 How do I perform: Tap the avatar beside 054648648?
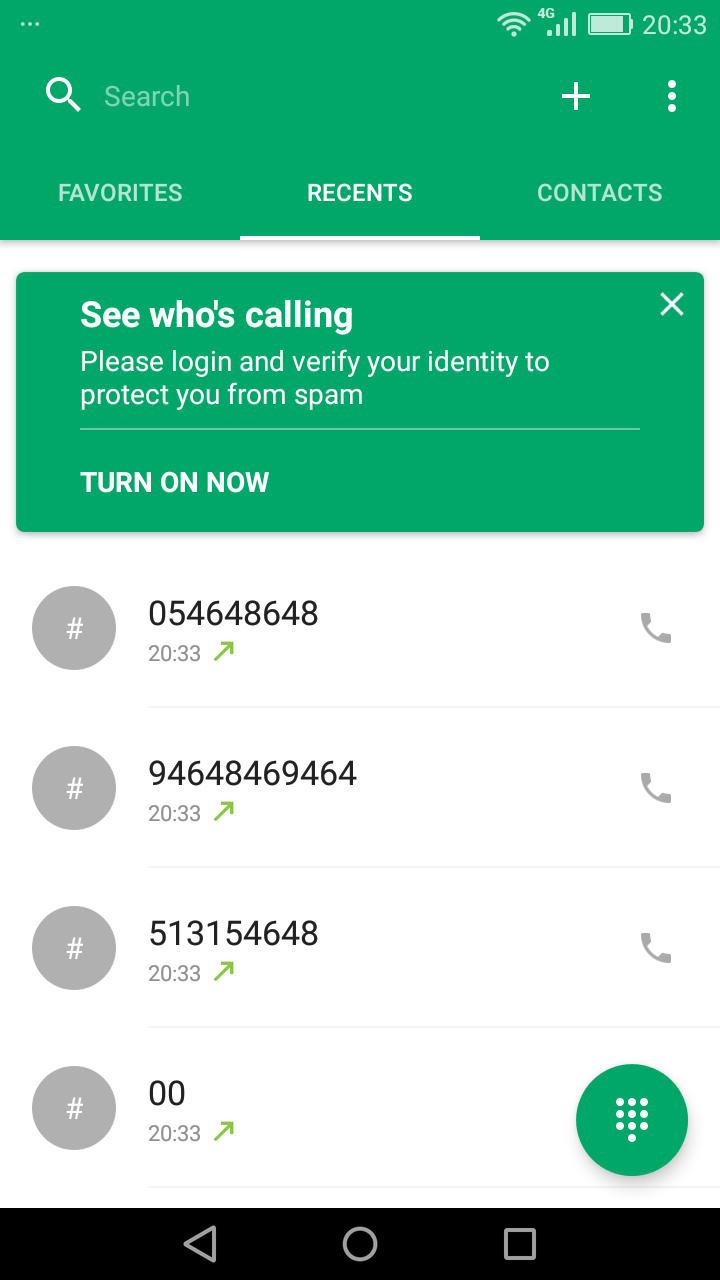tap(74, 627)
